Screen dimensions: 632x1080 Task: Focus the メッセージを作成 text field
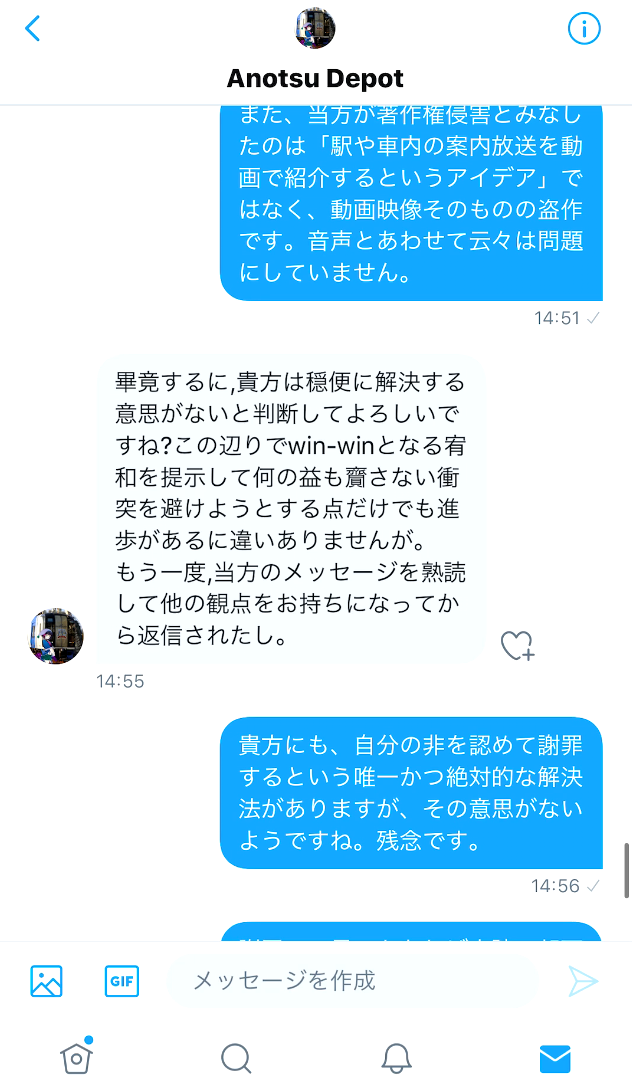pyautogui.click(x=350, y=980)
